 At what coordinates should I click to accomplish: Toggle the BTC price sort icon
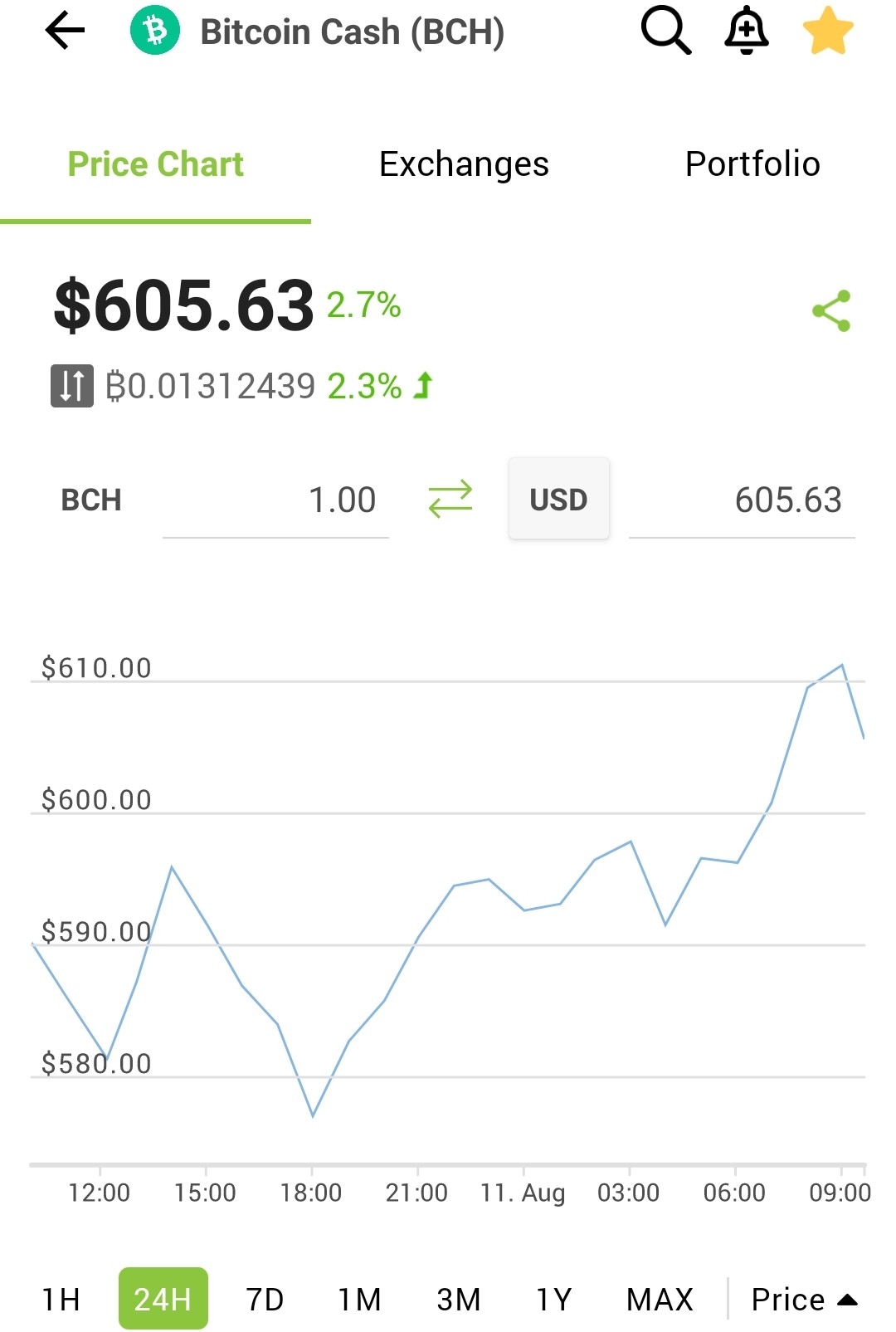(72, 387)
